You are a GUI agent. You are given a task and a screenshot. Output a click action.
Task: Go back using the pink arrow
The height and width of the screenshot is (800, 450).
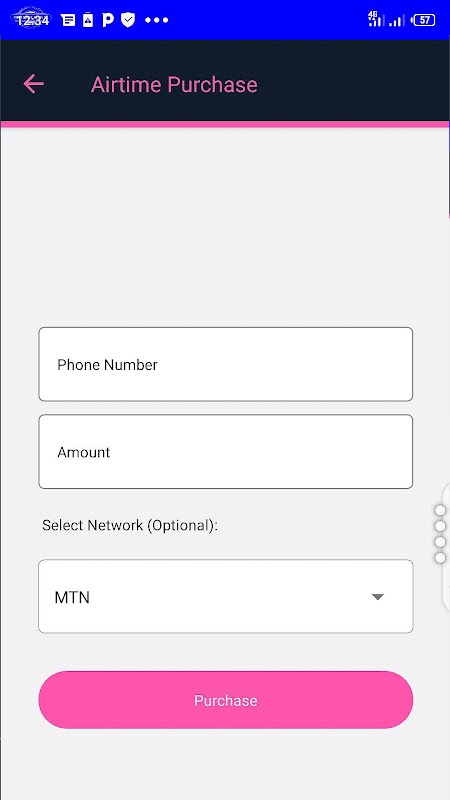click(34, 84)
